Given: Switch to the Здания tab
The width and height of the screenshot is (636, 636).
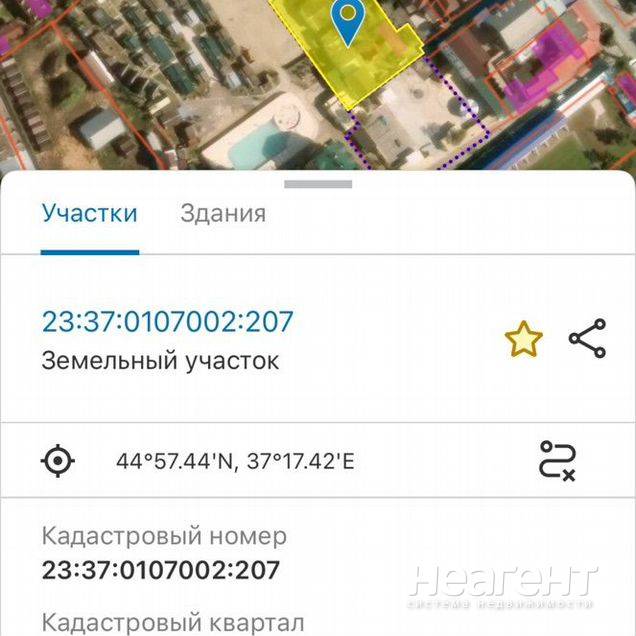Looking at the screenshot, I should pos(223,213).
